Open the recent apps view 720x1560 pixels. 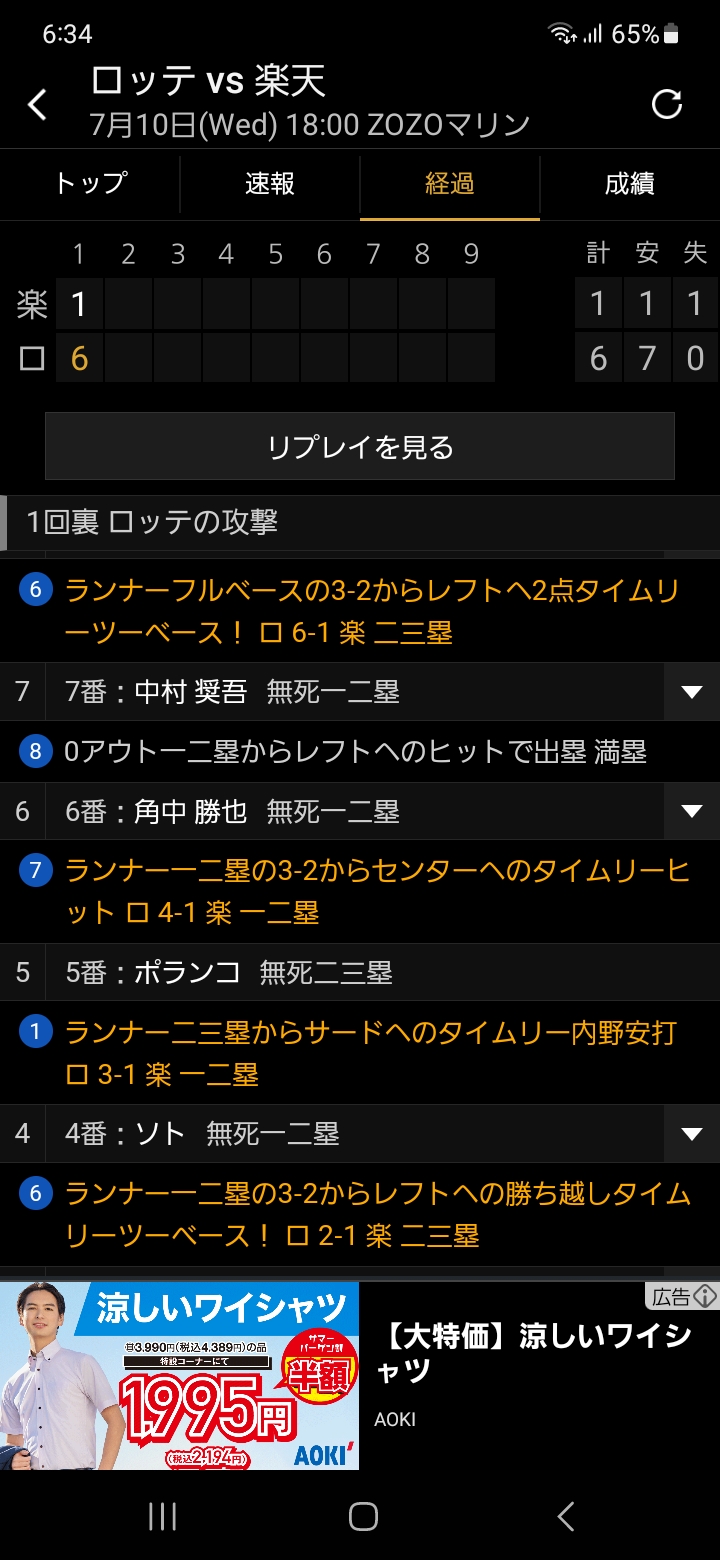pos(162,1517)
